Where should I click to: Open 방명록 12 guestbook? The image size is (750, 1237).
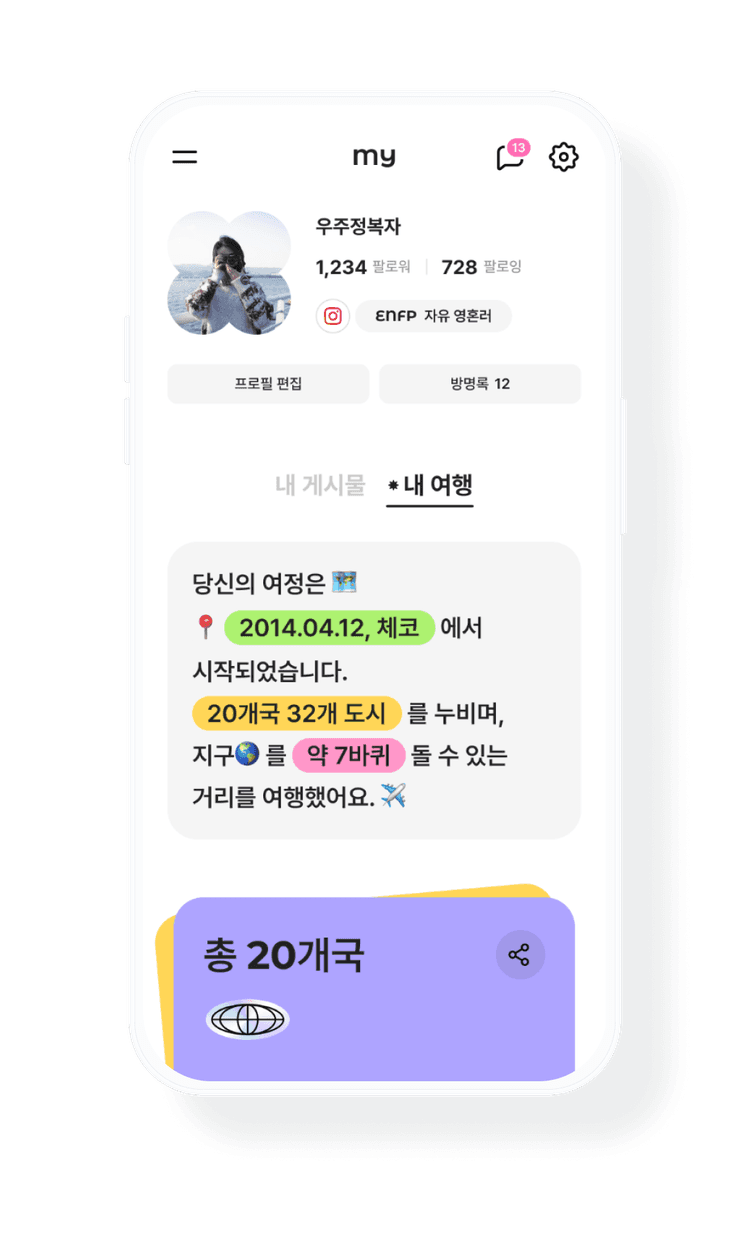480,384
